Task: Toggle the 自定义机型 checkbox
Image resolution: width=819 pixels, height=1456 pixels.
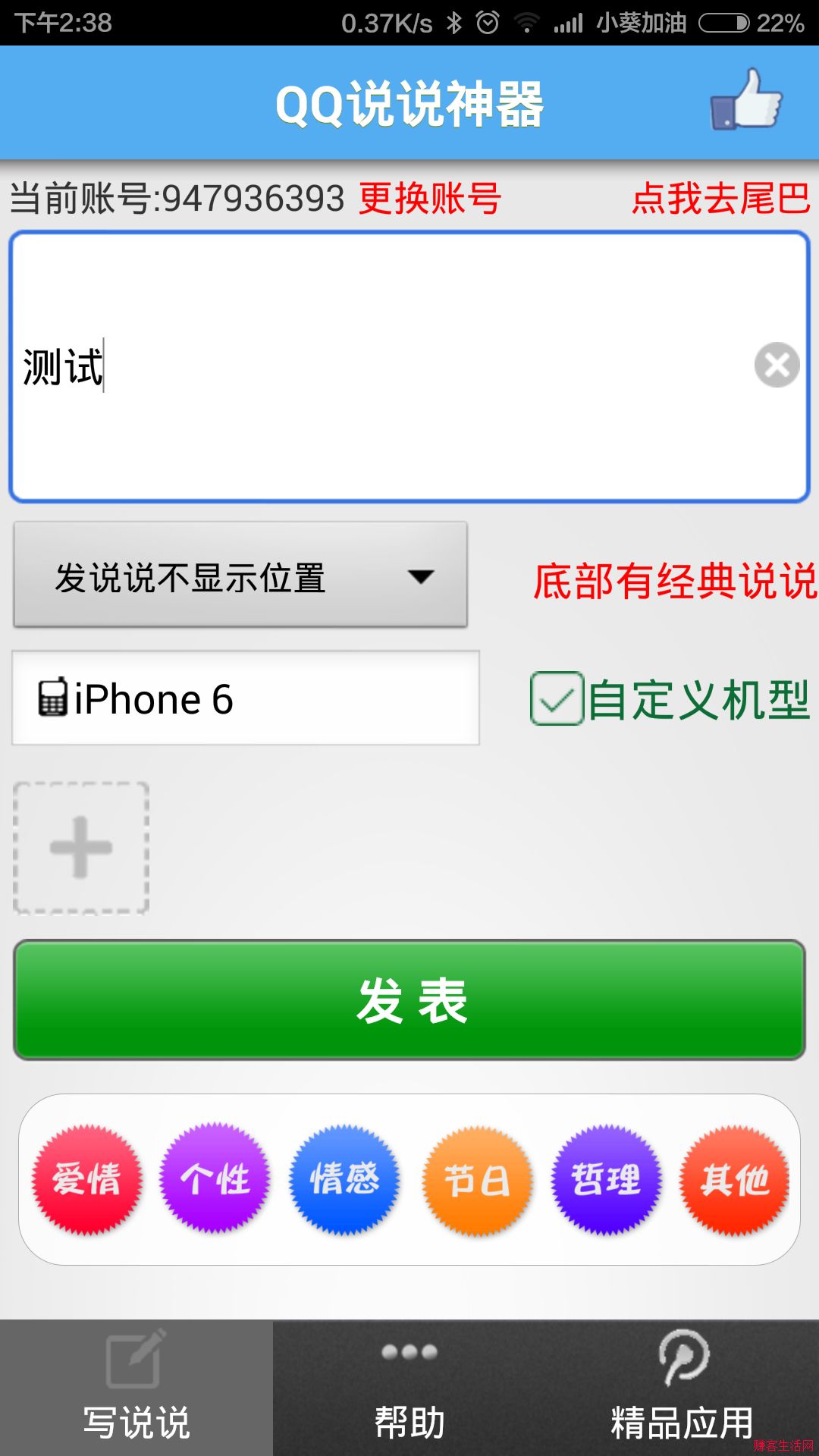Action: (x=557, y=698)
